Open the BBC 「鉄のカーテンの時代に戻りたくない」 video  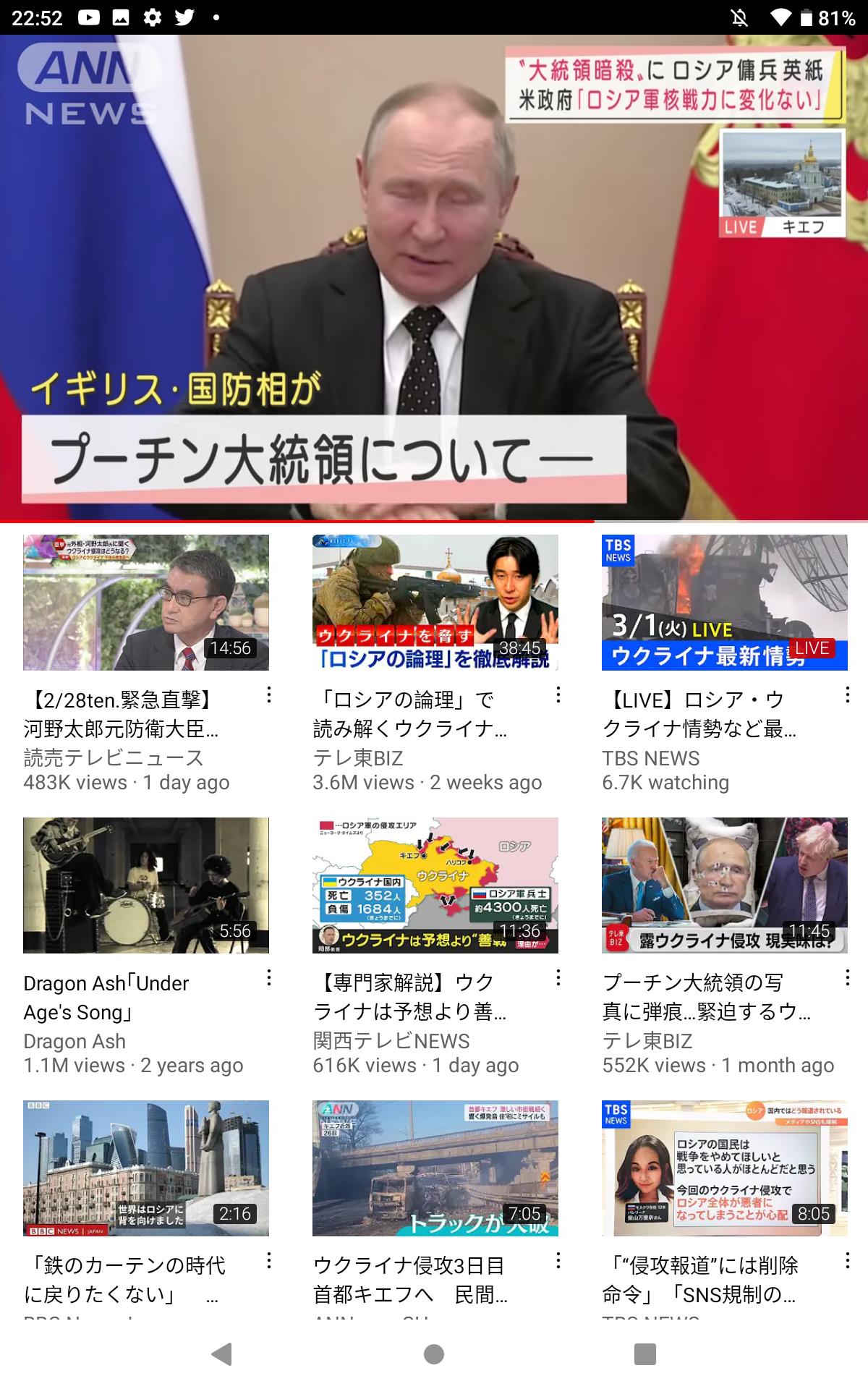point(145,1168)
